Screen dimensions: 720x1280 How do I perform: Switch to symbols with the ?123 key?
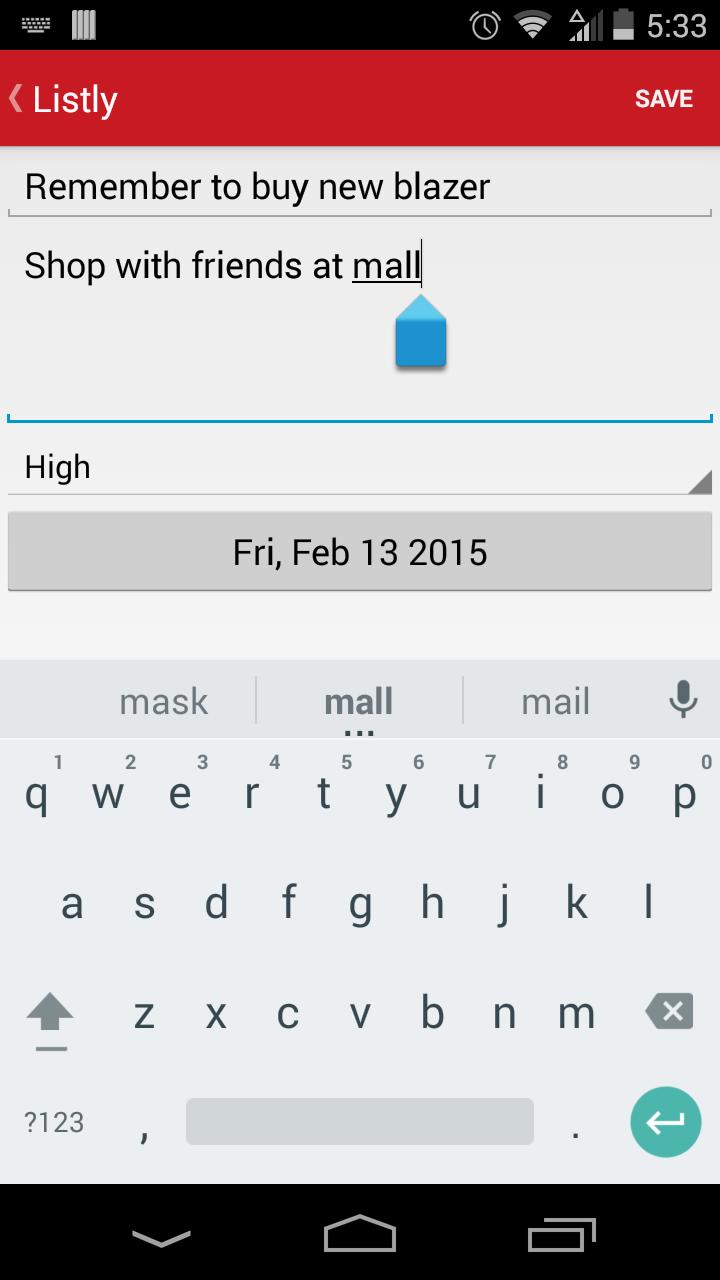[53, 1121]
